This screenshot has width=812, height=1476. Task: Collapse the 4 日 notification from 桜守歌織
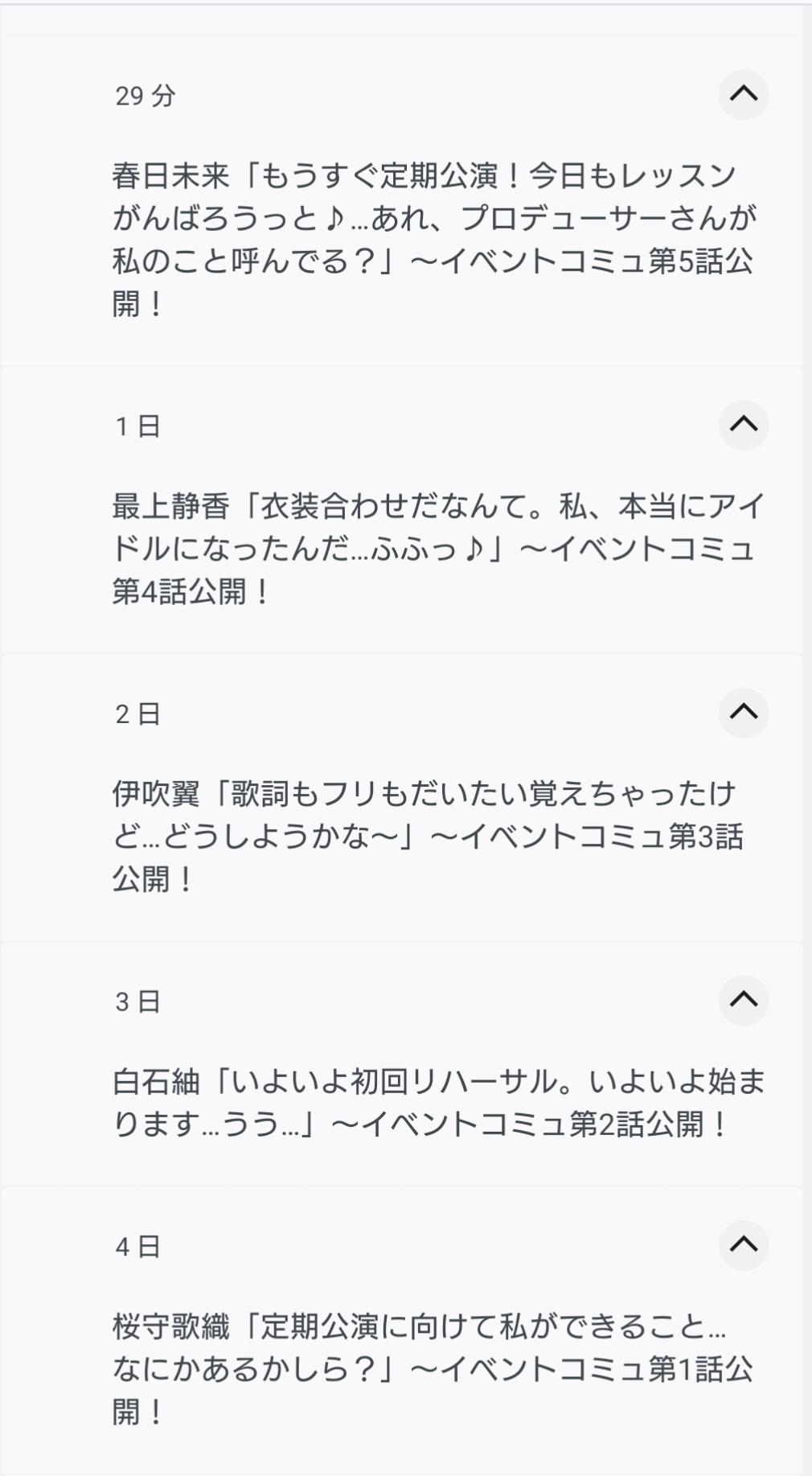coord(744,1245)
